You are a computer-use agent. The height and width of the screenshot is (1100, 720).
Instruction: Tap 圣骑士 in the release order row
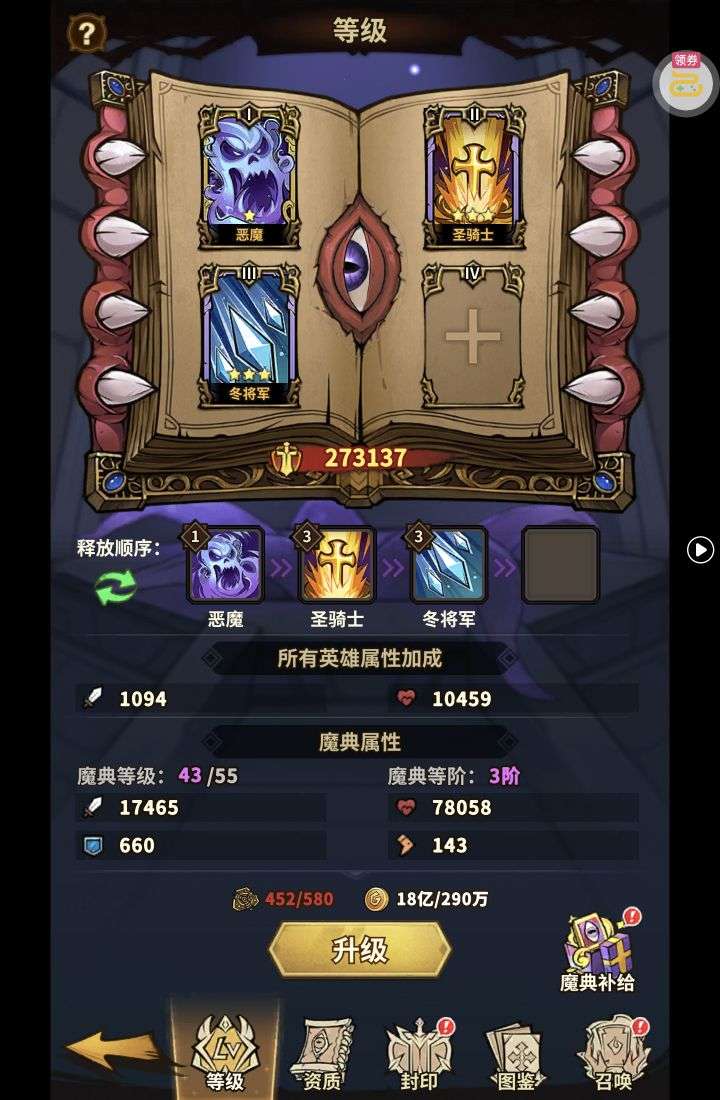[x=337, y=566]
